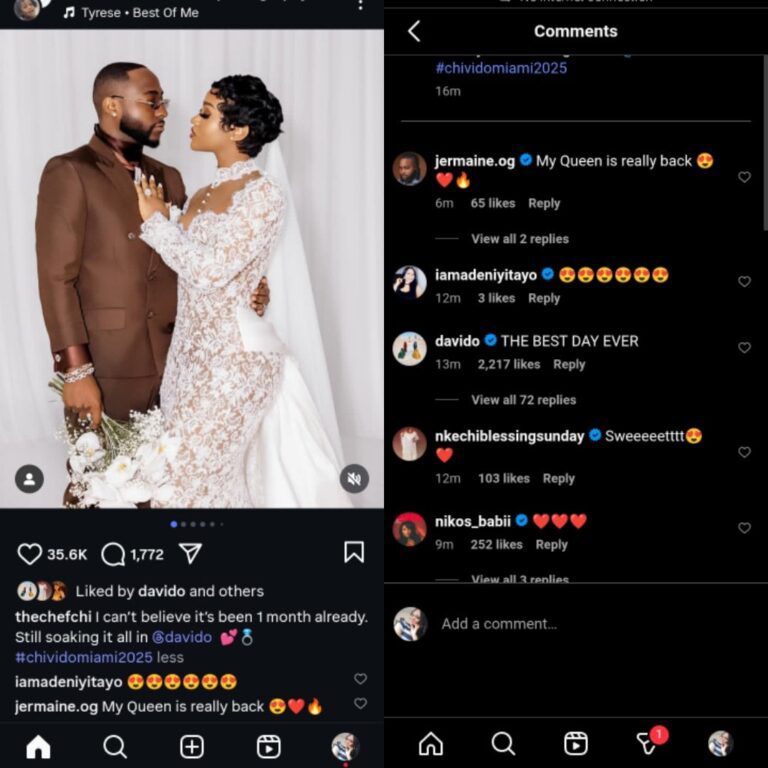View all 72 replies under davido's comment
This screenshot has height=768, width=768.
point(523,399)
